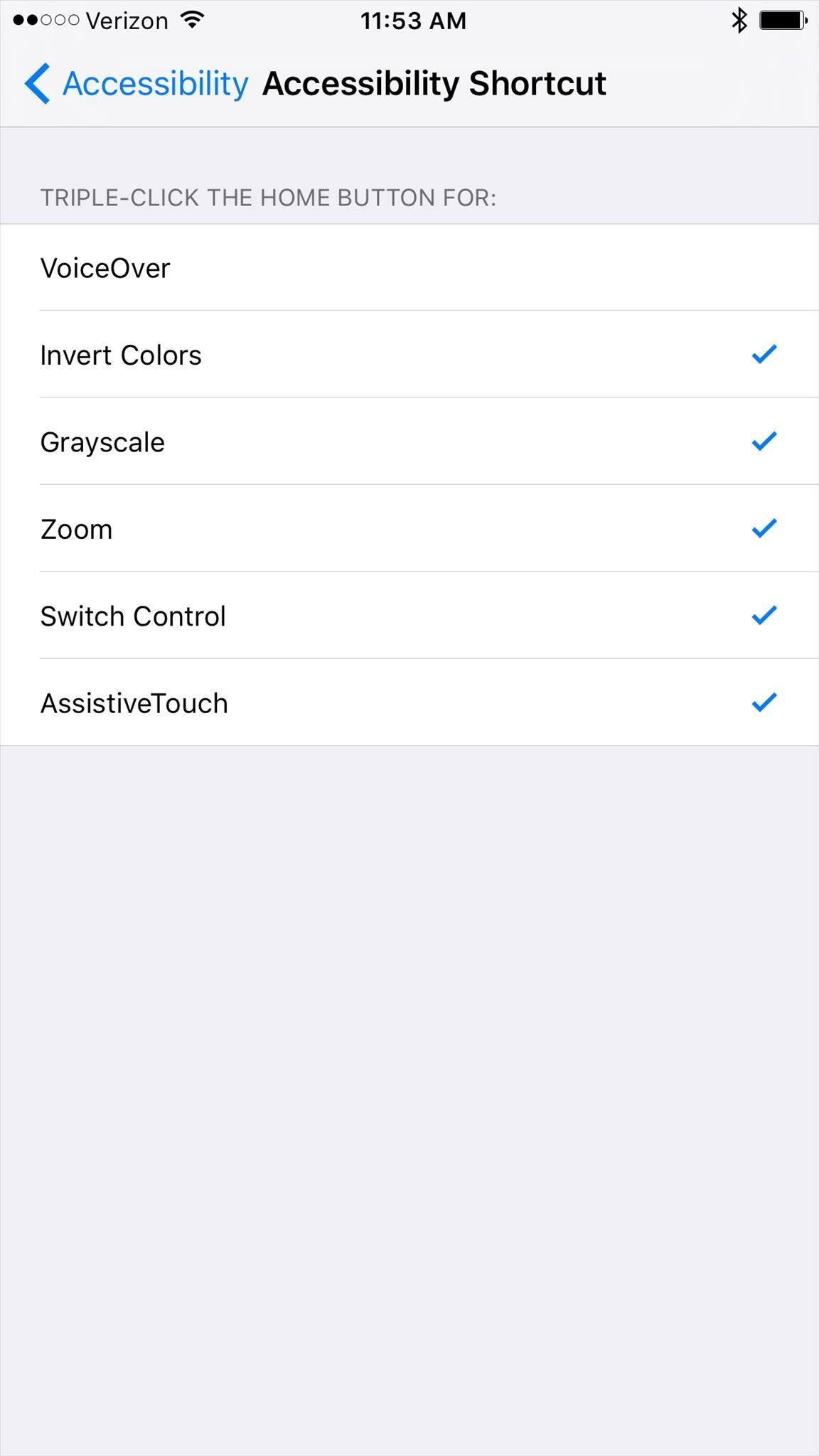This screenshot has width=819, height=1456.
Task: Remove Zoom from the shortcut
Action: tap(409, 529)
